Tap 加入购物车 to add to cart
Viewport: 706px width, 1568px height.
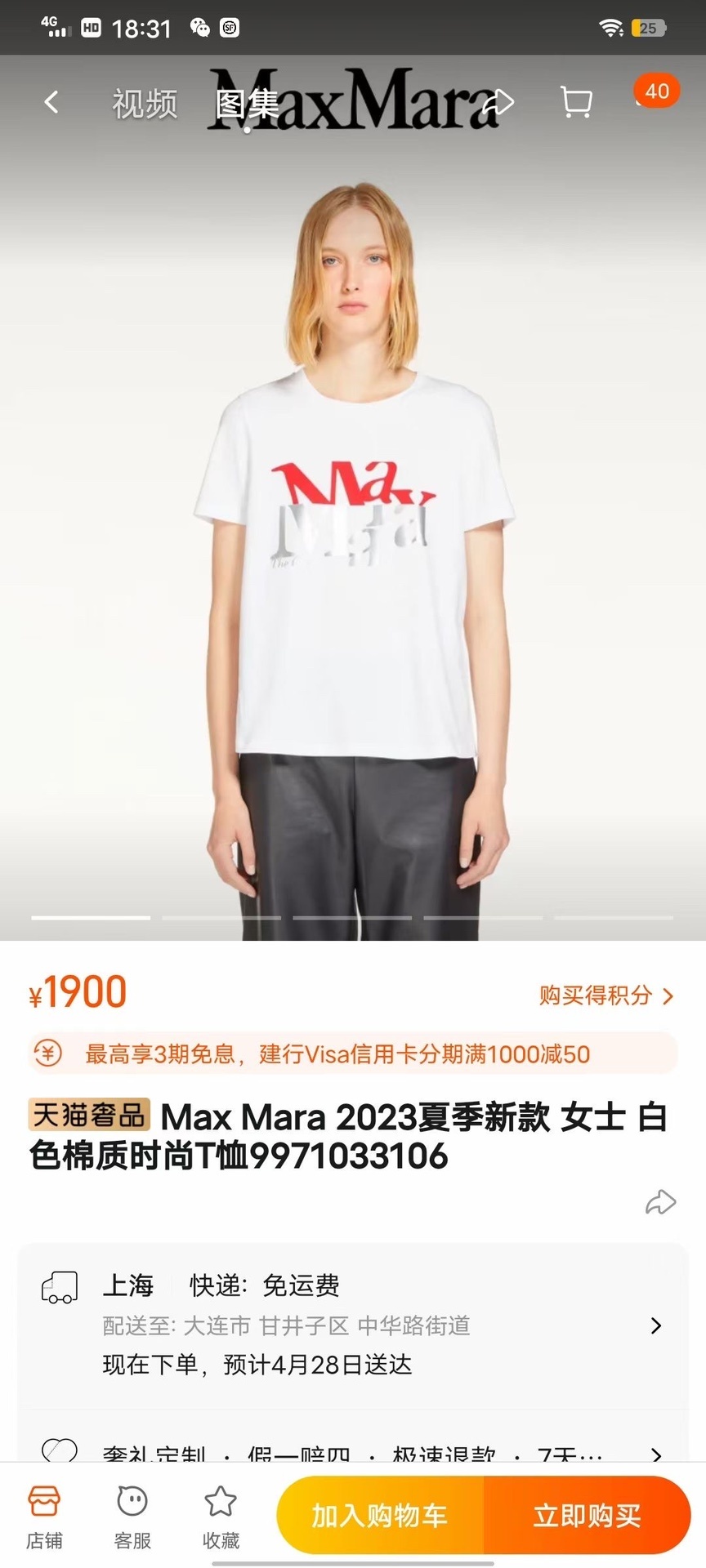[380, 1516]
